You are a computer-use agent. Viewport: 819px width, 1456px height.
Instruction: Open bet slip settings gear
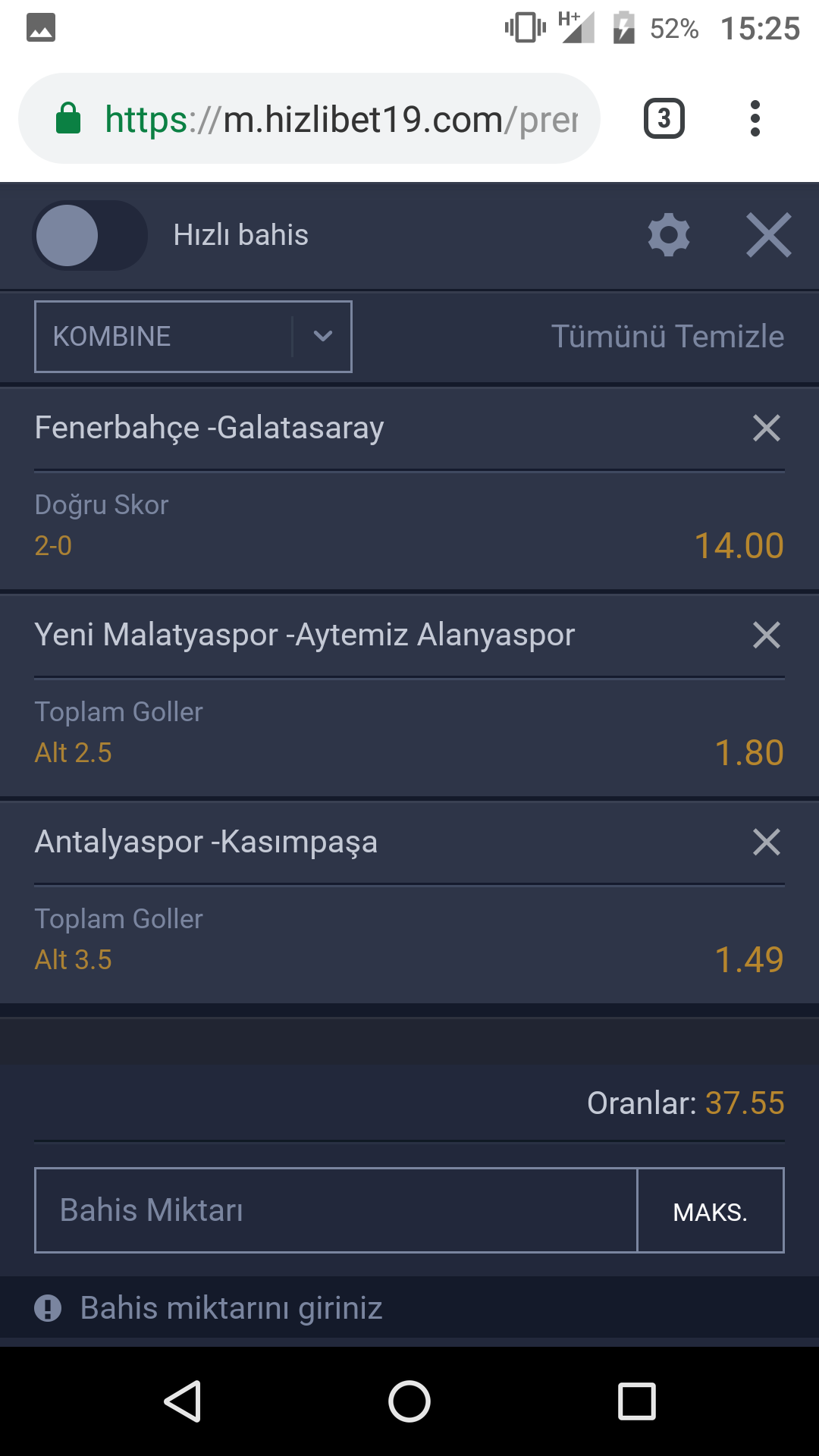pyautogui.click(x=669, y=235)
